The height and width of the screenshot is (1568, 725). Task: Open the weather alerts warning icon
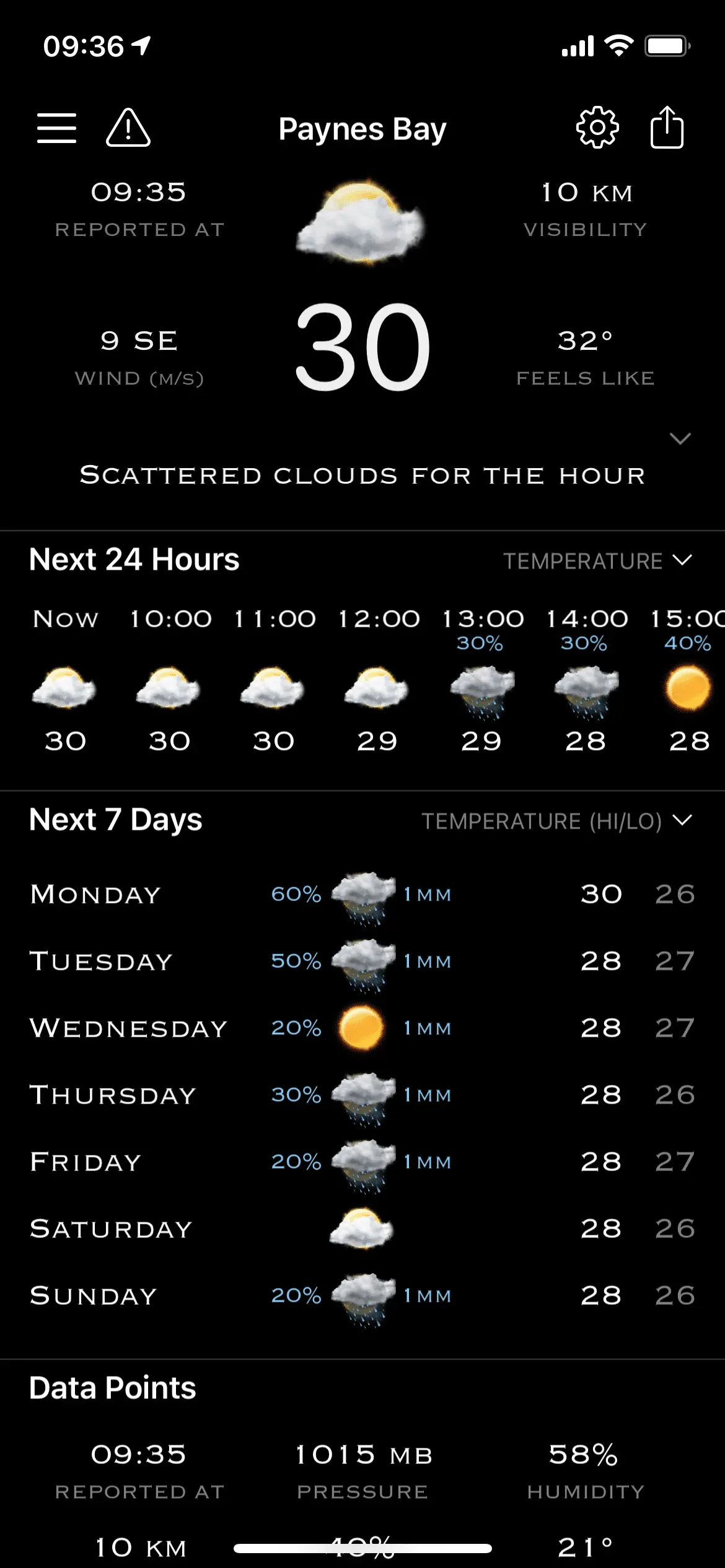128,128
